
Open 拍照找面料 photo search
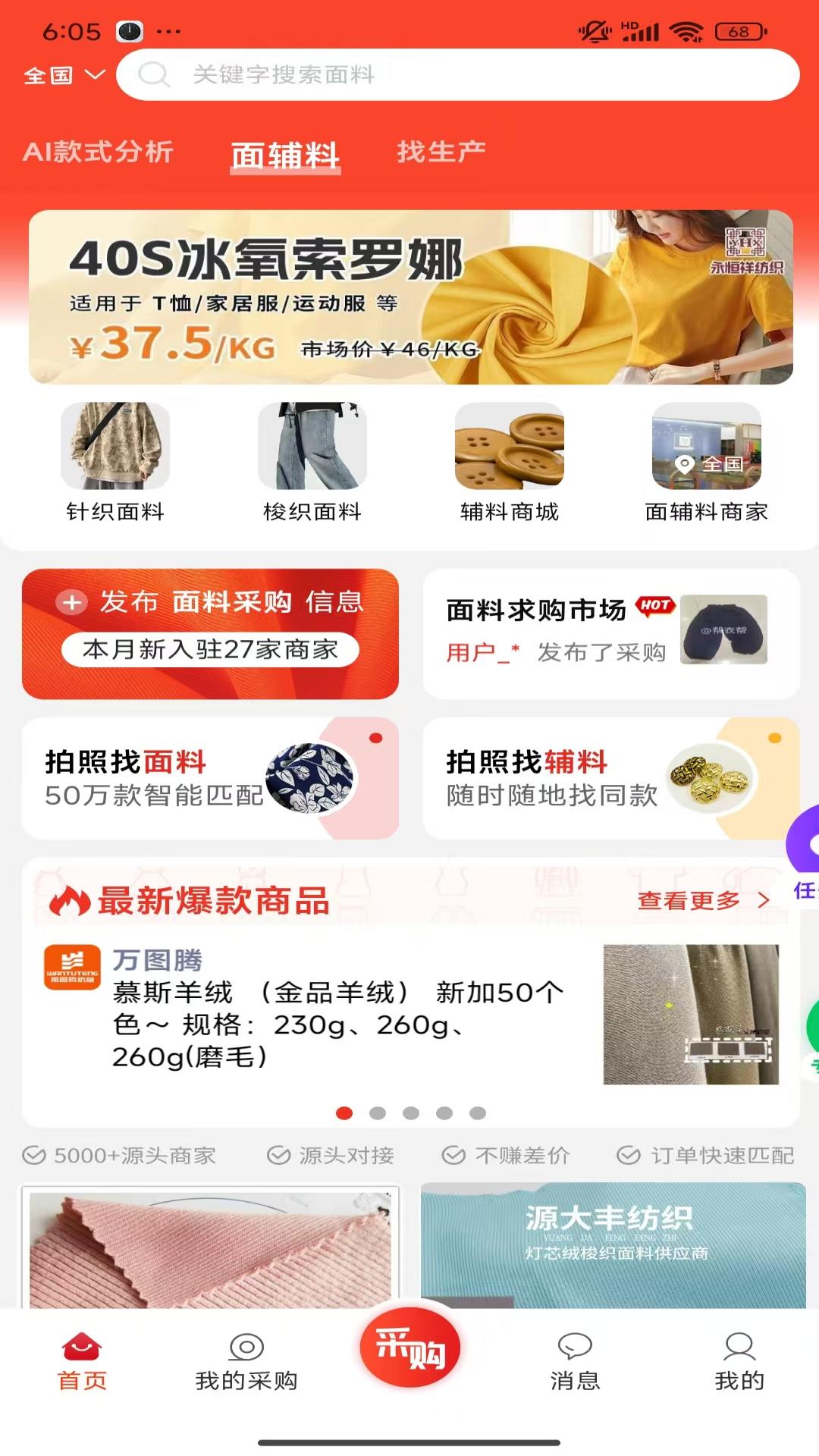tap(210, 778)
